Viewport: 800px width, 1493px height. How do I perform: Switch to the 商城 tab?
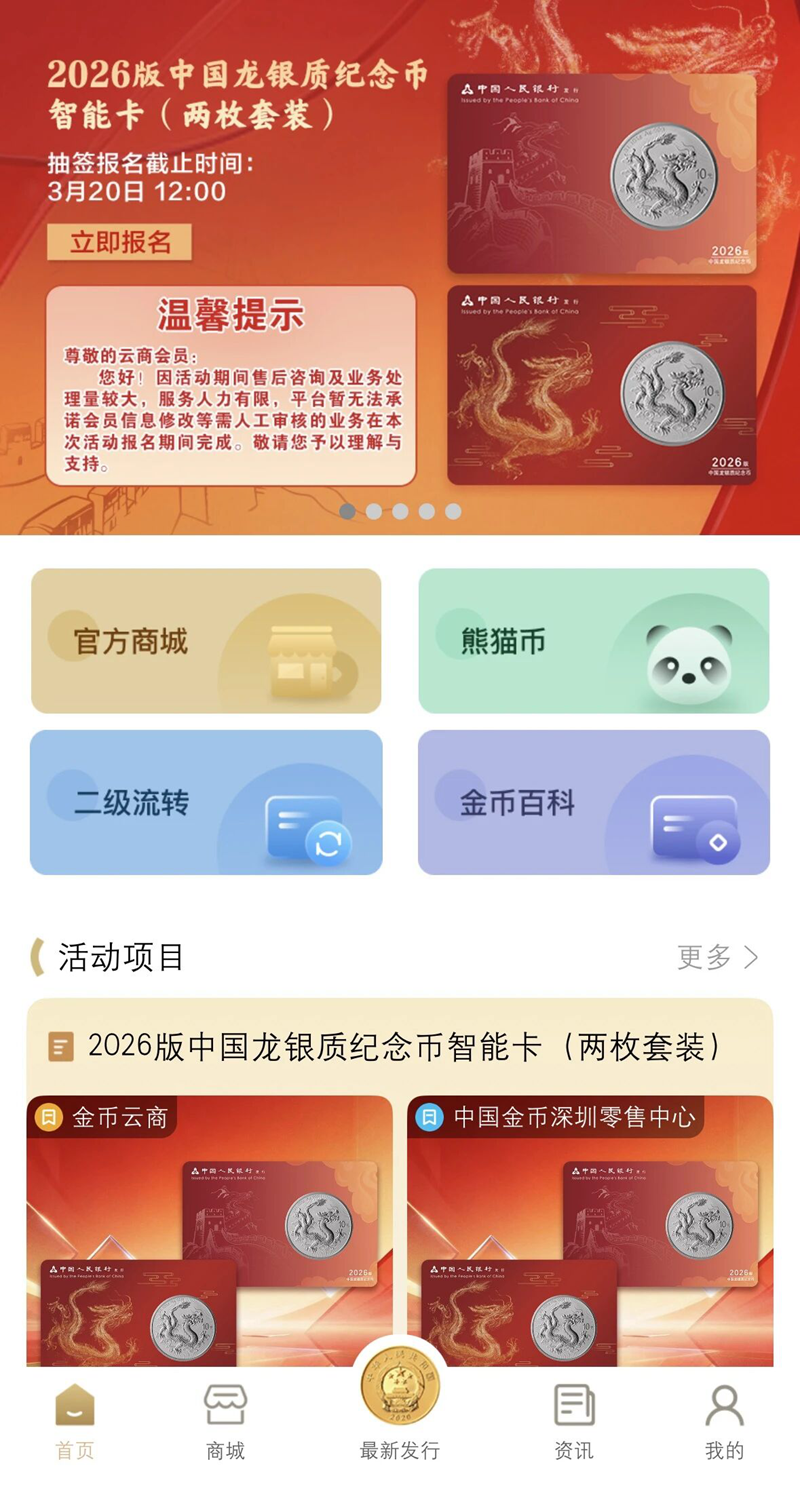point(225,1422)
